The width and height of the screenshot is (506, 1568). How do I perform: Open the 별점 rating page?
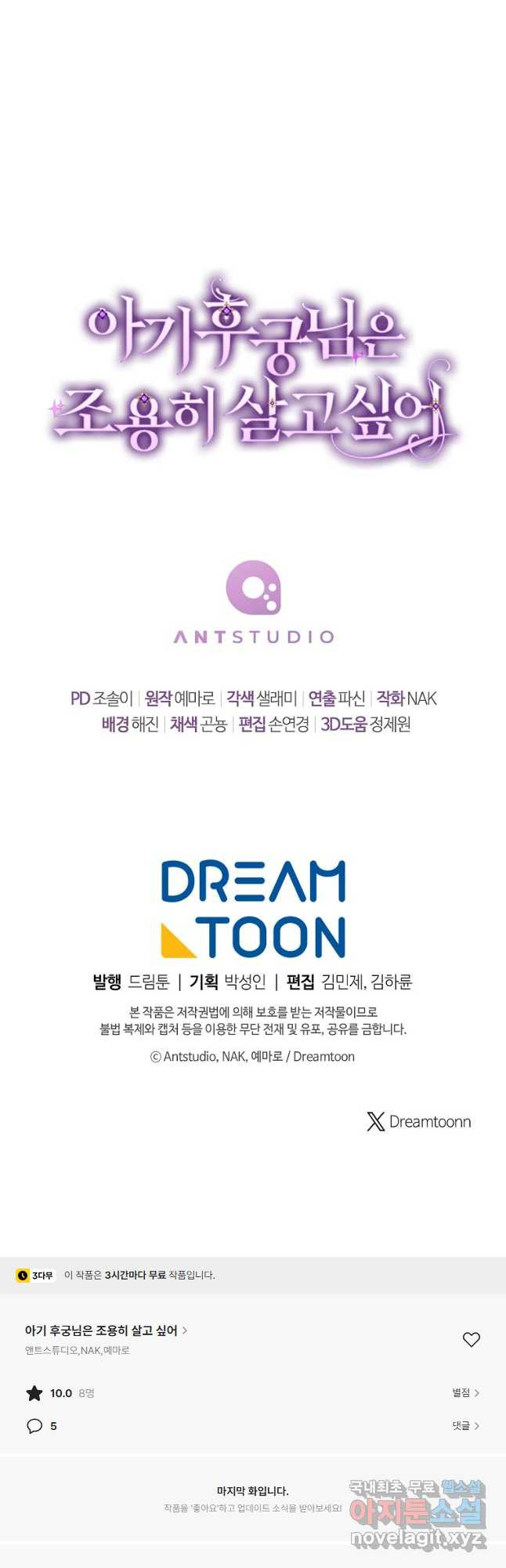(465, 1392)
